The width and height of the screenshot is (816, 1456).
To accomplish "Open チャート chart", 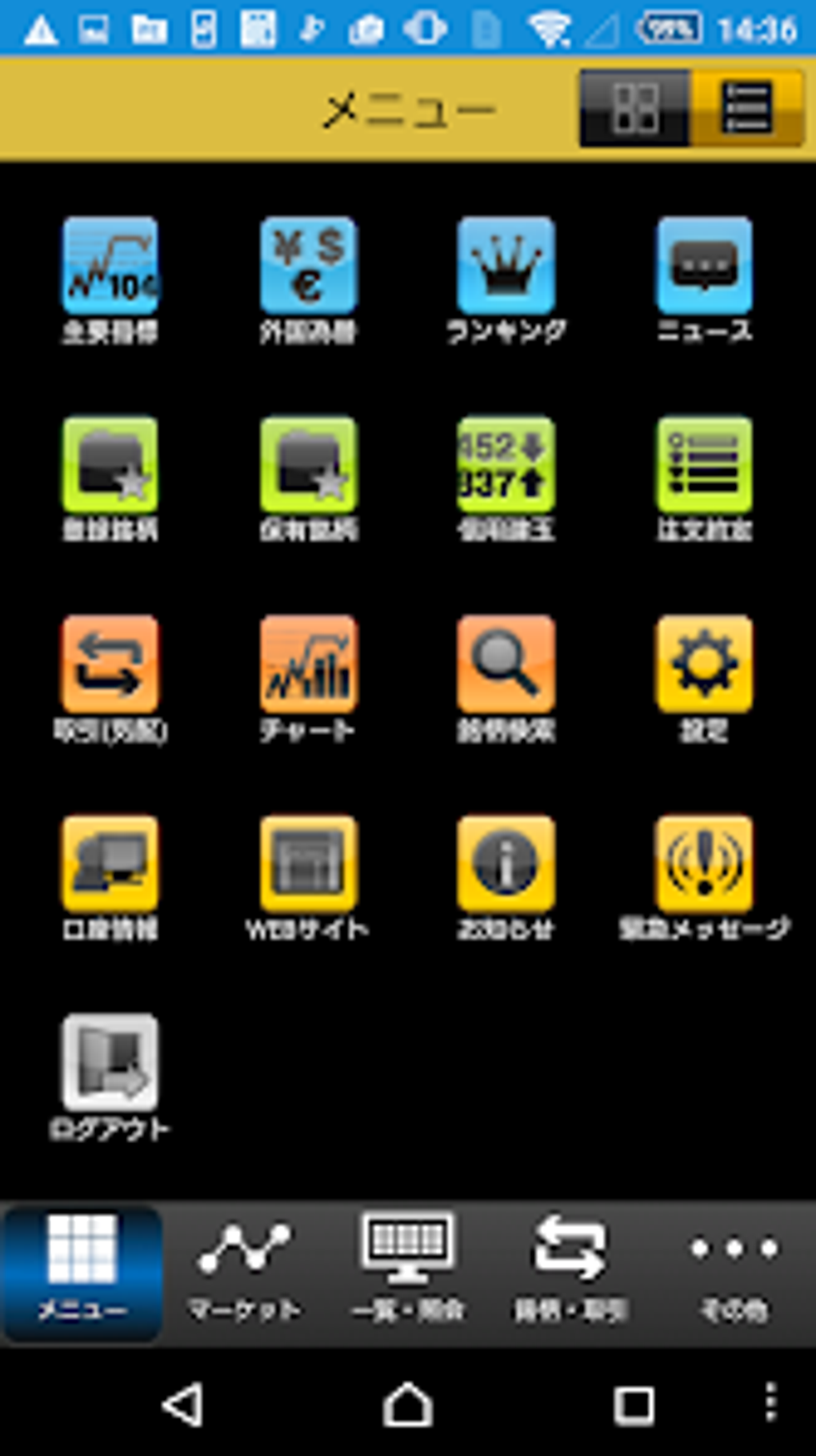I will pyautogui.click(x=308, y=665).
